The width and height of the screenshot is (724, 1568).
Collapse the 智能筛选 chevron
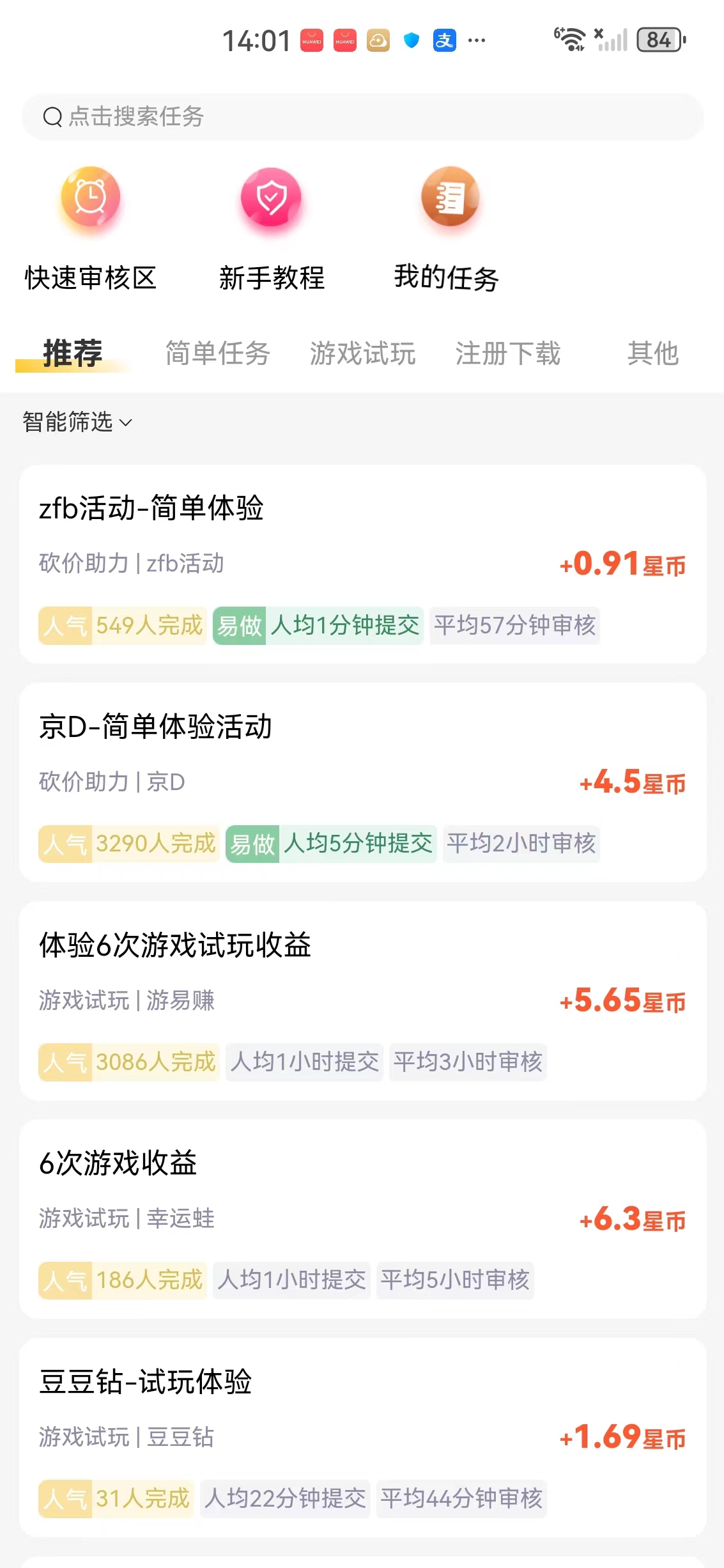(127, 423)
